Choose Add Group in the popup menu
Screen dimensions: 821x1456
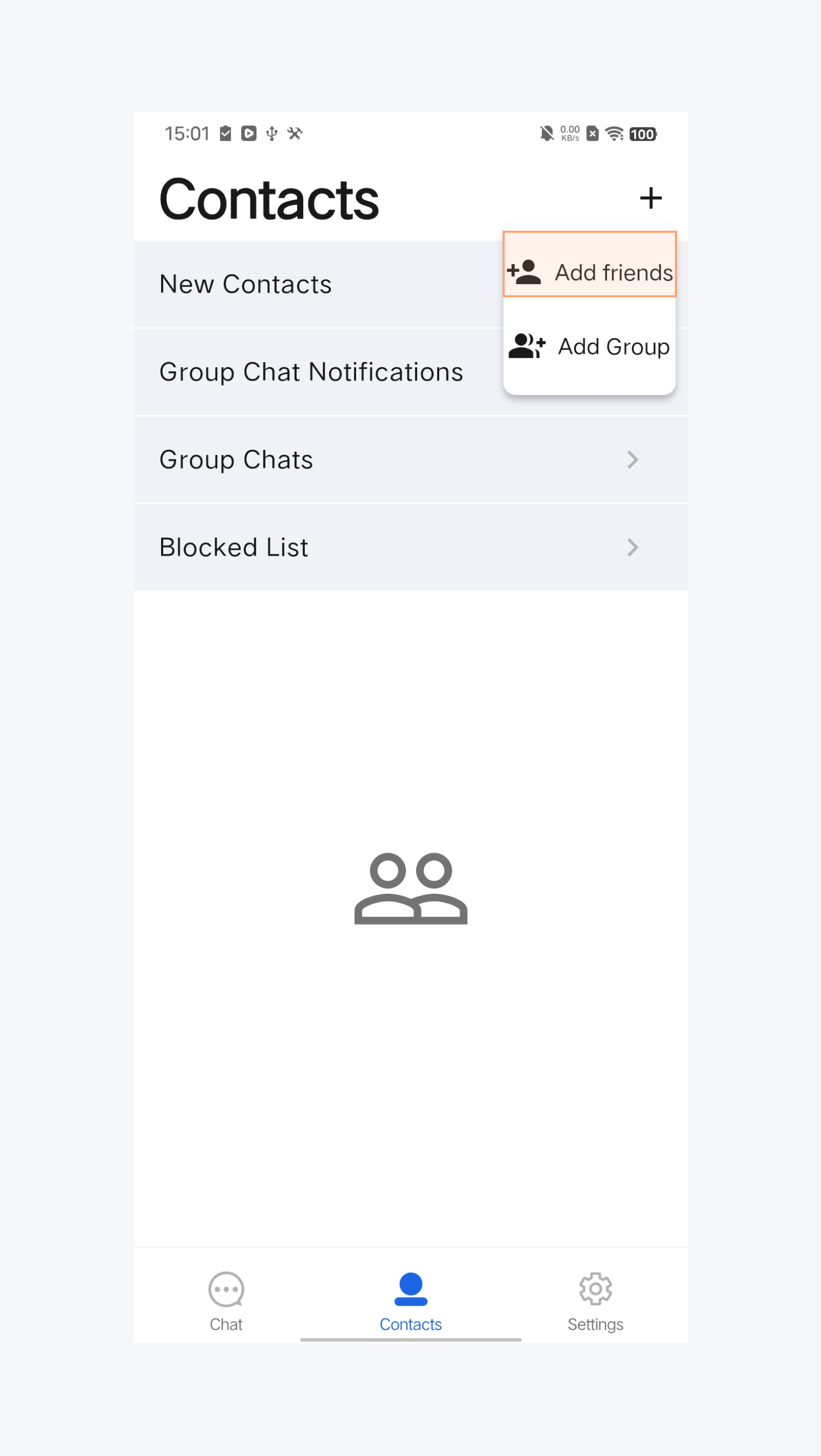click(589, 346)
